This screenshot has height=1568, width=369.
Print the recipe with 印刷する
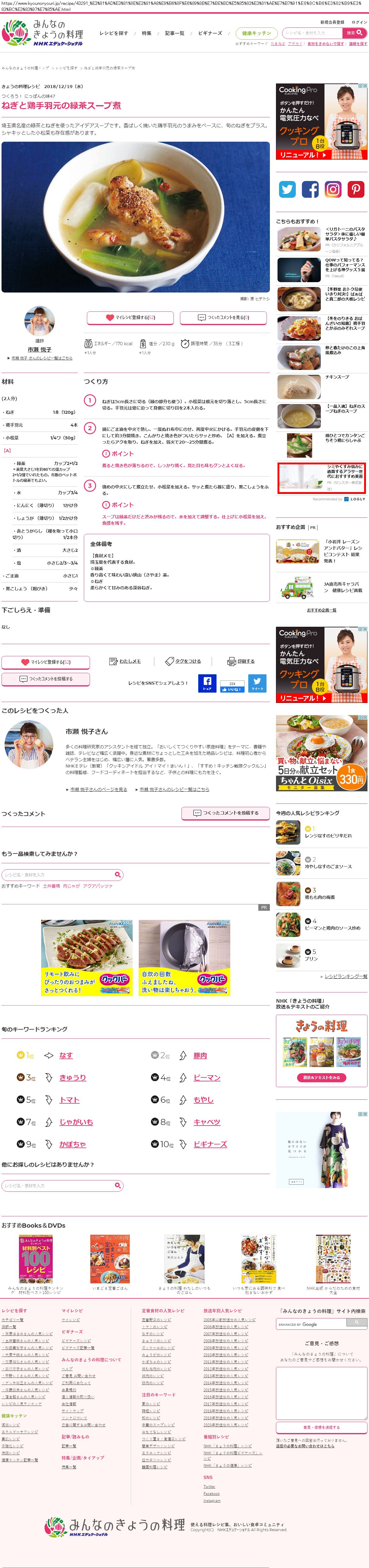pos(241,662)
